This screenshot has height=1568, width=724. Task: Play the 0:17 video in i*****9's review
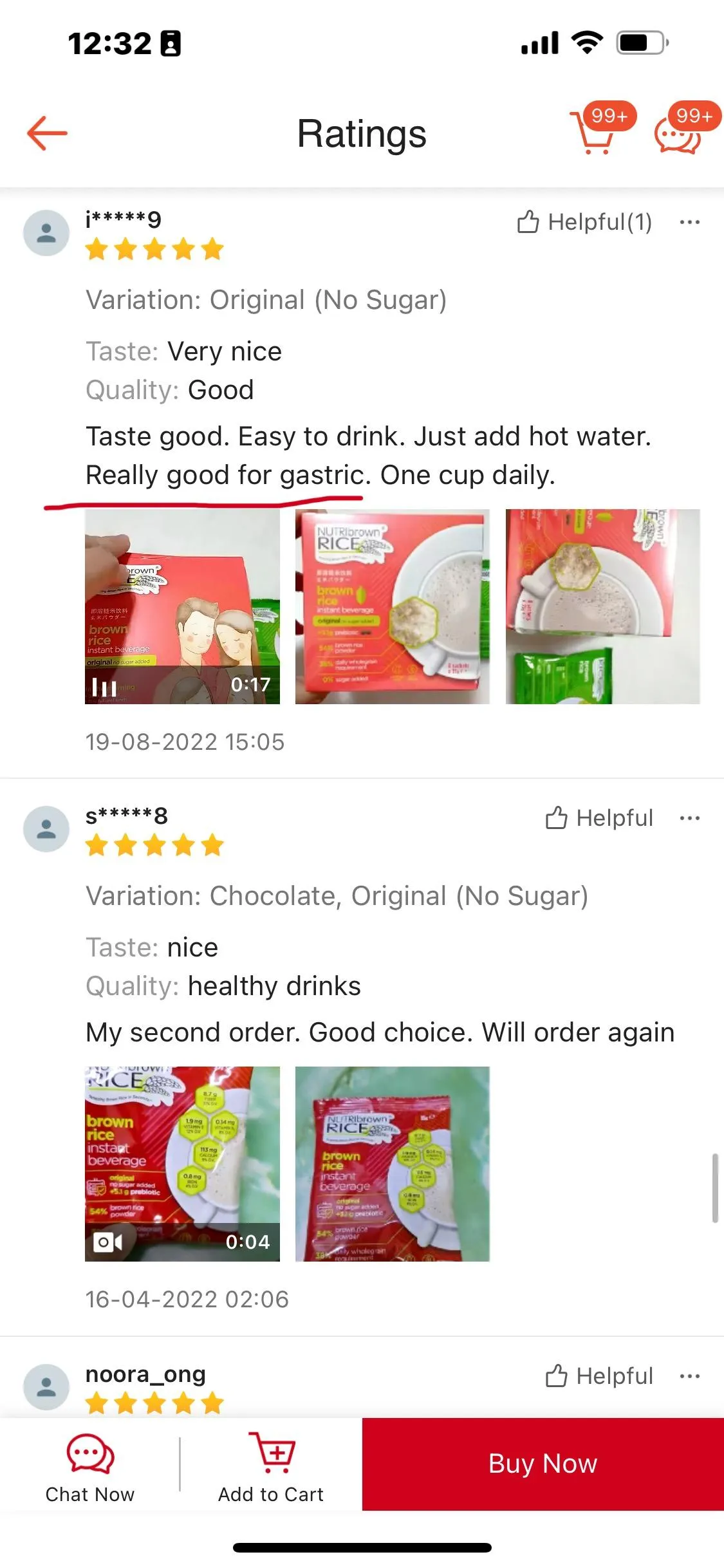[182, 606]
